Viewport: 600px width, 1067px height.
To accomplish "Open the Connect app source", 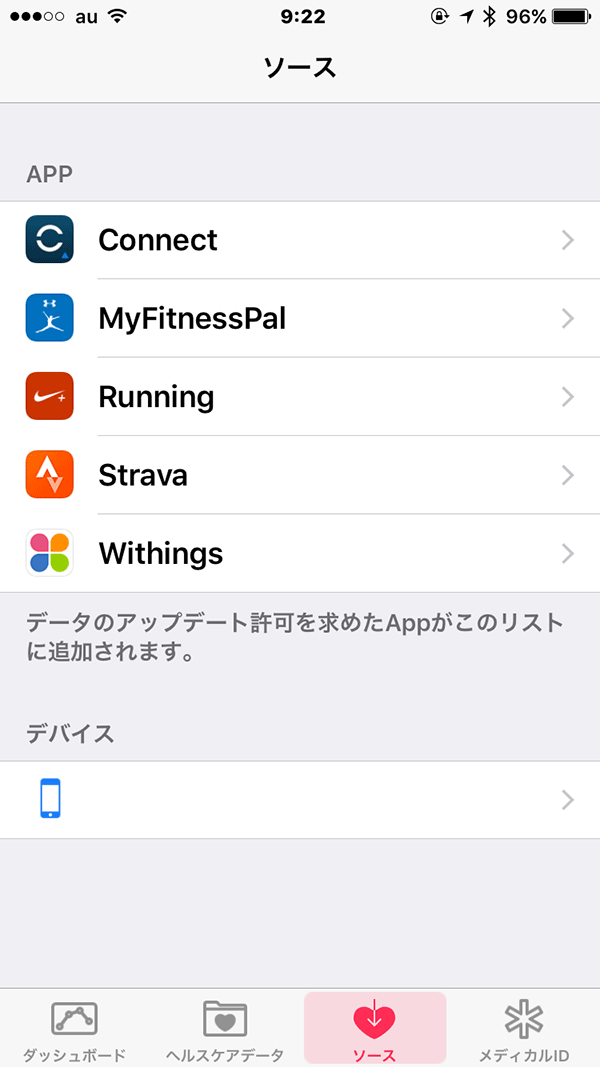I will [x=300, y=240].
